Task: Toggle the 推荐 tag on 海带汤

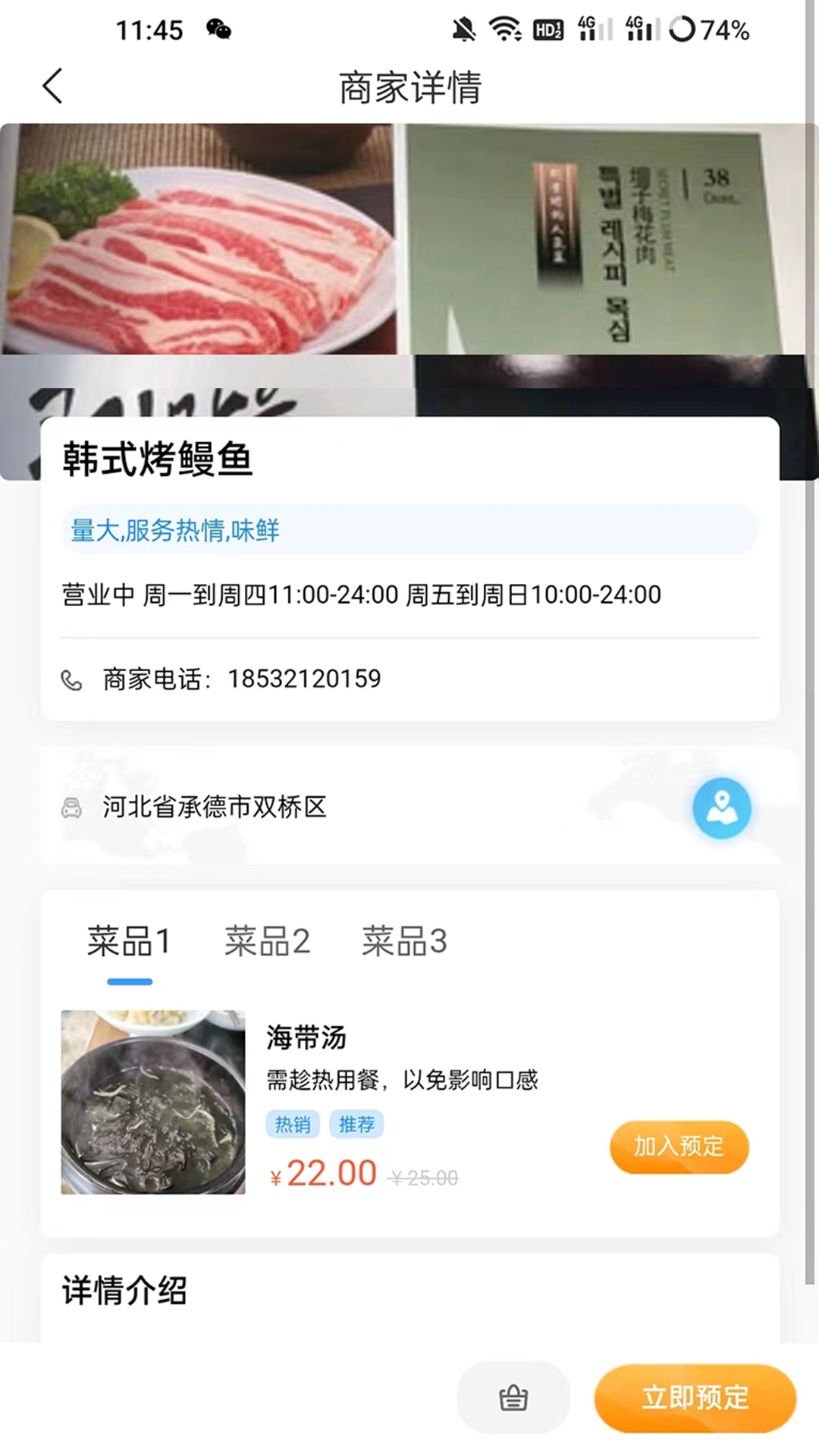Action: [x=357, y=1125]
